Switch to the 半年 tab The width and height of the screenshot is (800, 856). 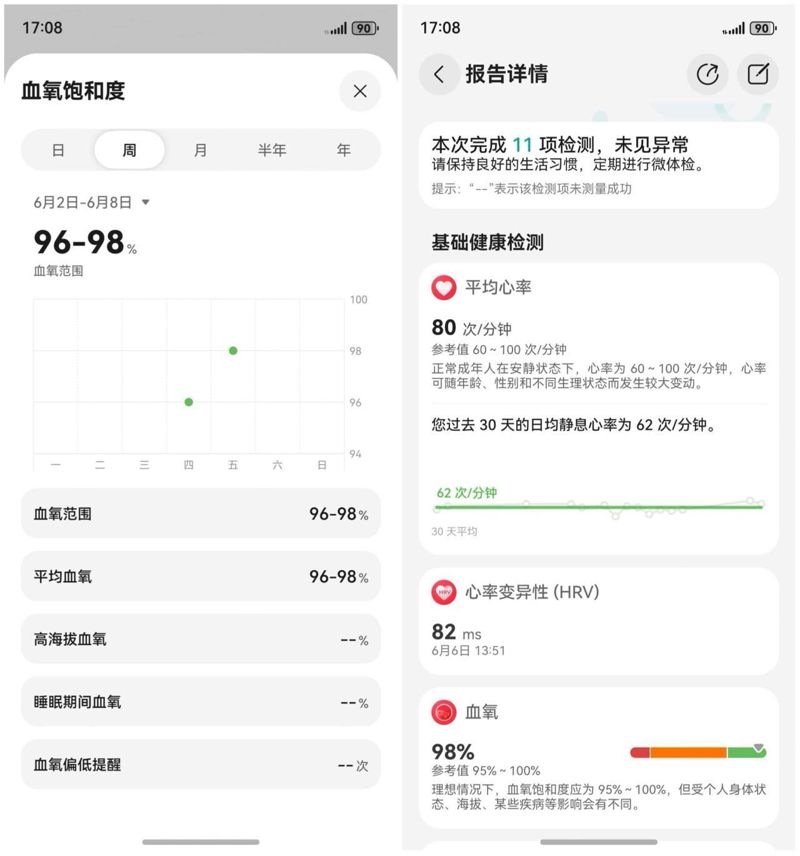(x=273, y=150)
